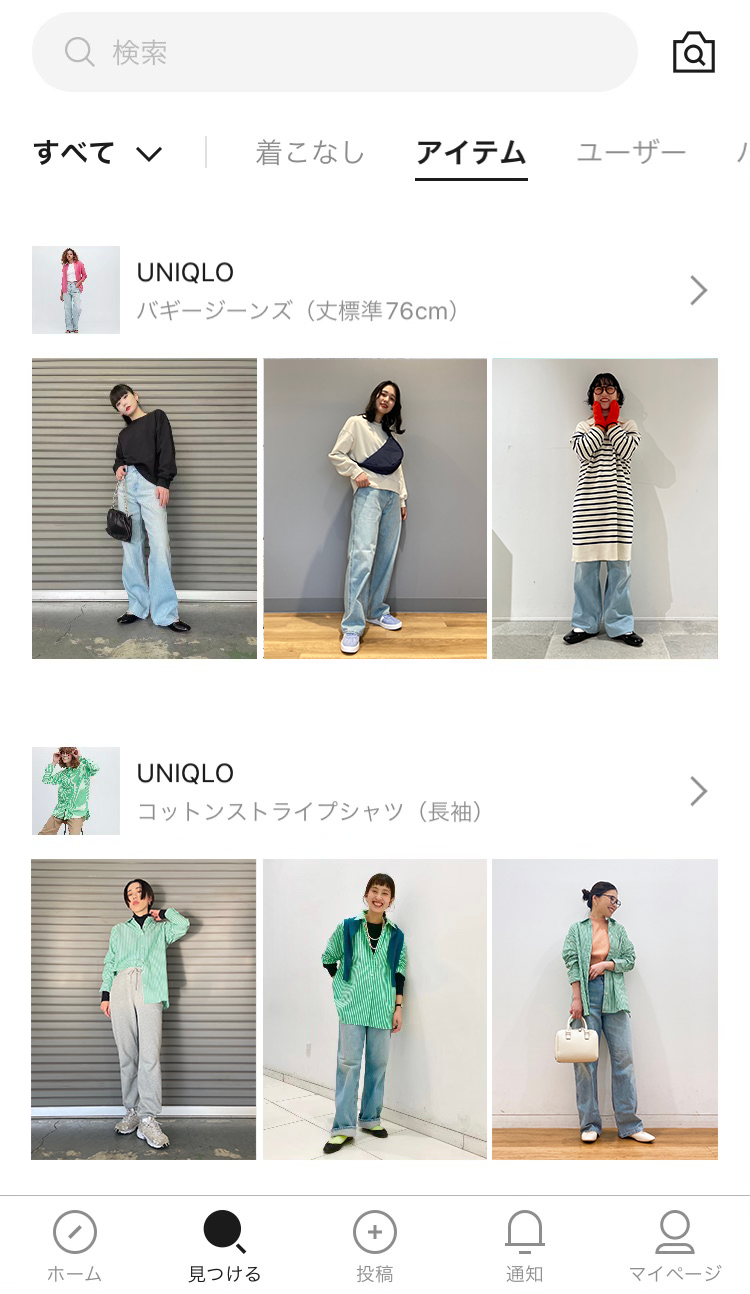
Task: Expand the すべて dropdown filter
Action: click(98, 153)
